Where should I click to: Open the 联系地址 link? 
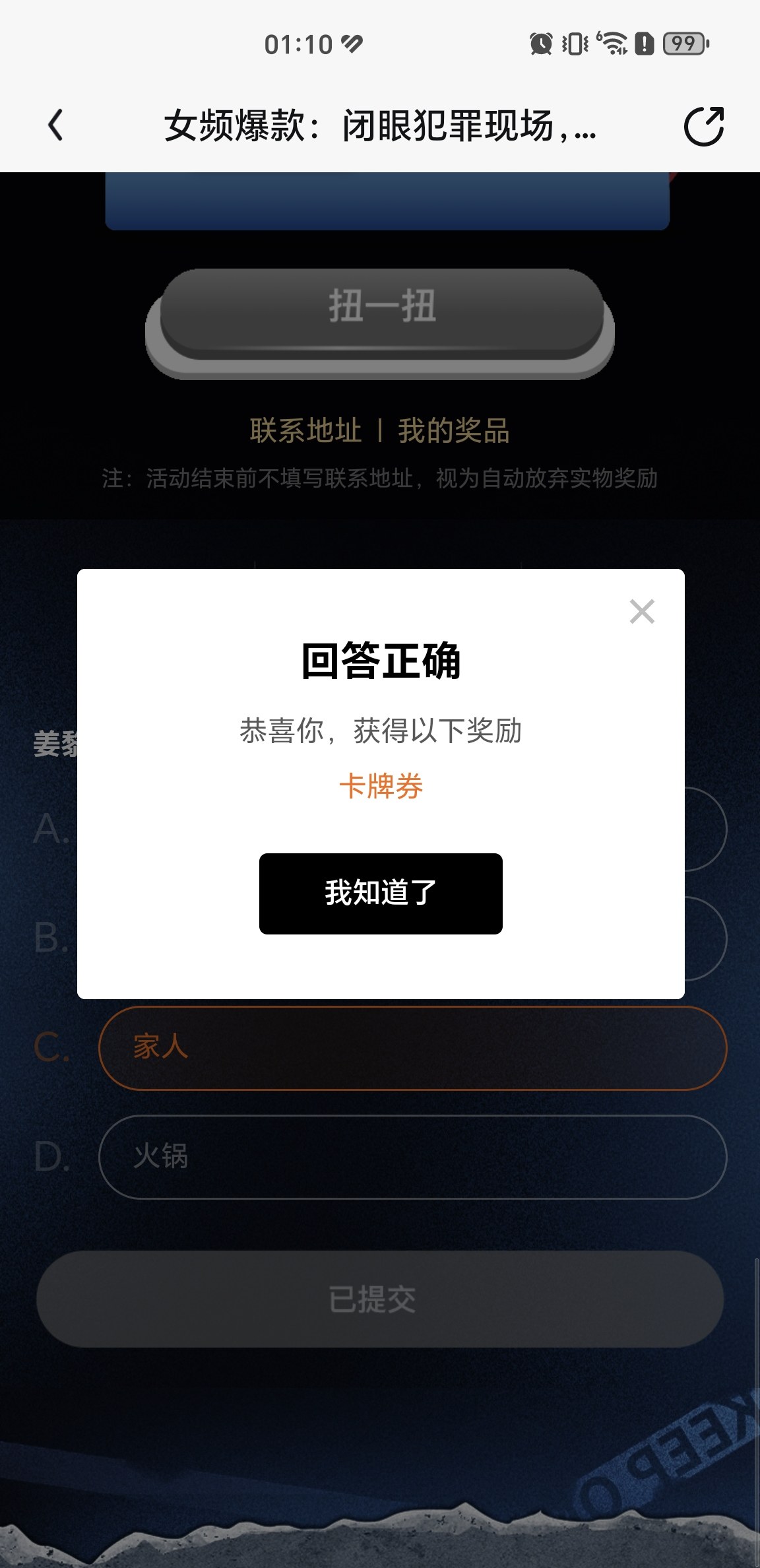305,431
